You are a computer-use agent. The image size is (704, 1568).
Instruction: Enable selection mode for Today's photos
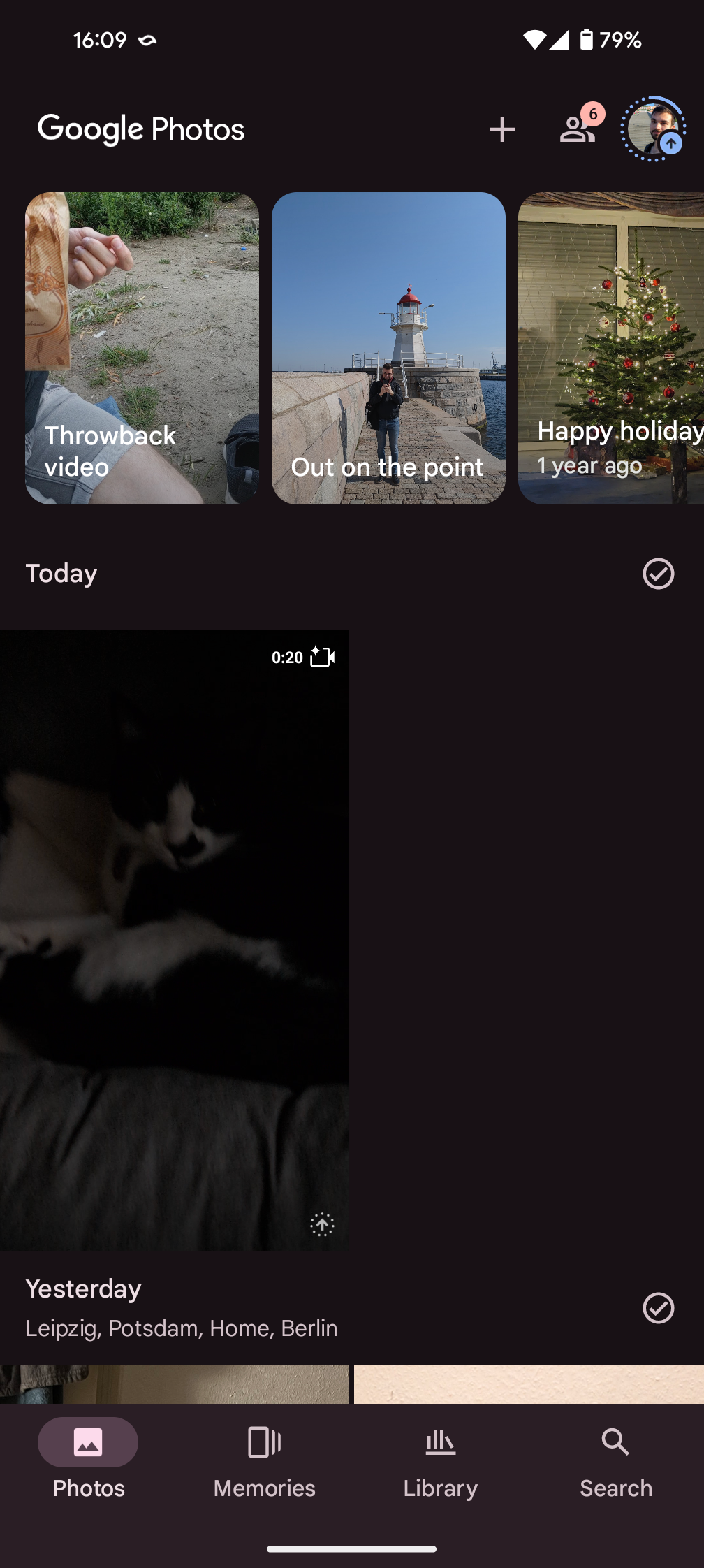(x=657, y=573)
